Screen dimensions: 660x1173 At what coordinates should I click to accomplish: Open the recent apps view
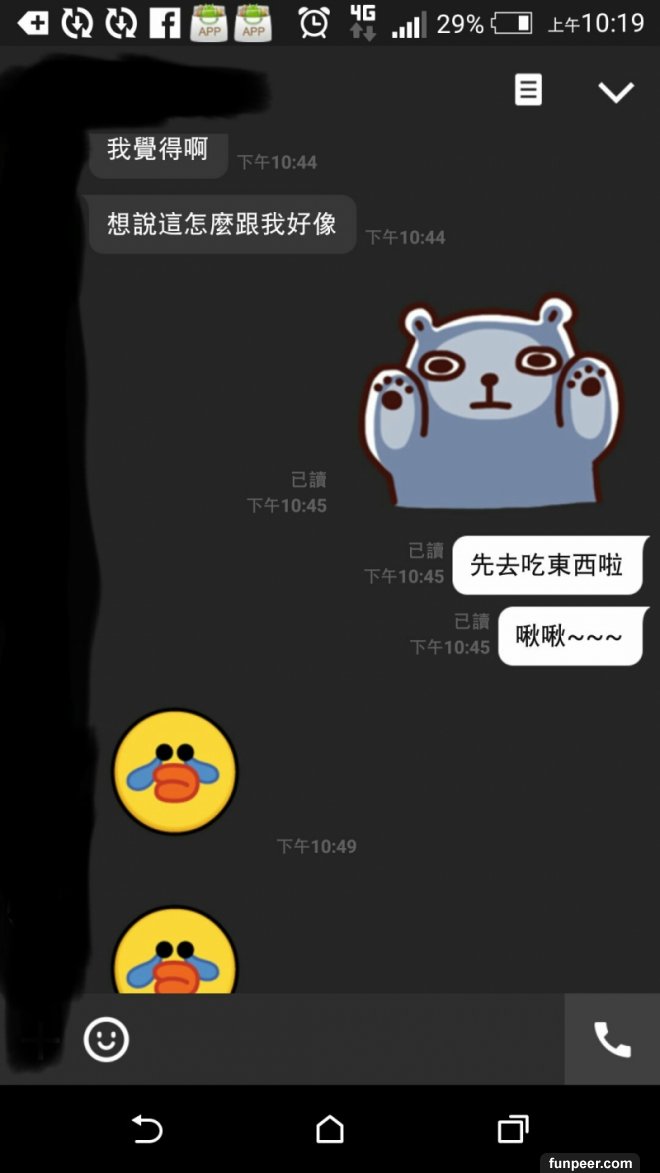pyautogui.click(x=512, y=1129)
